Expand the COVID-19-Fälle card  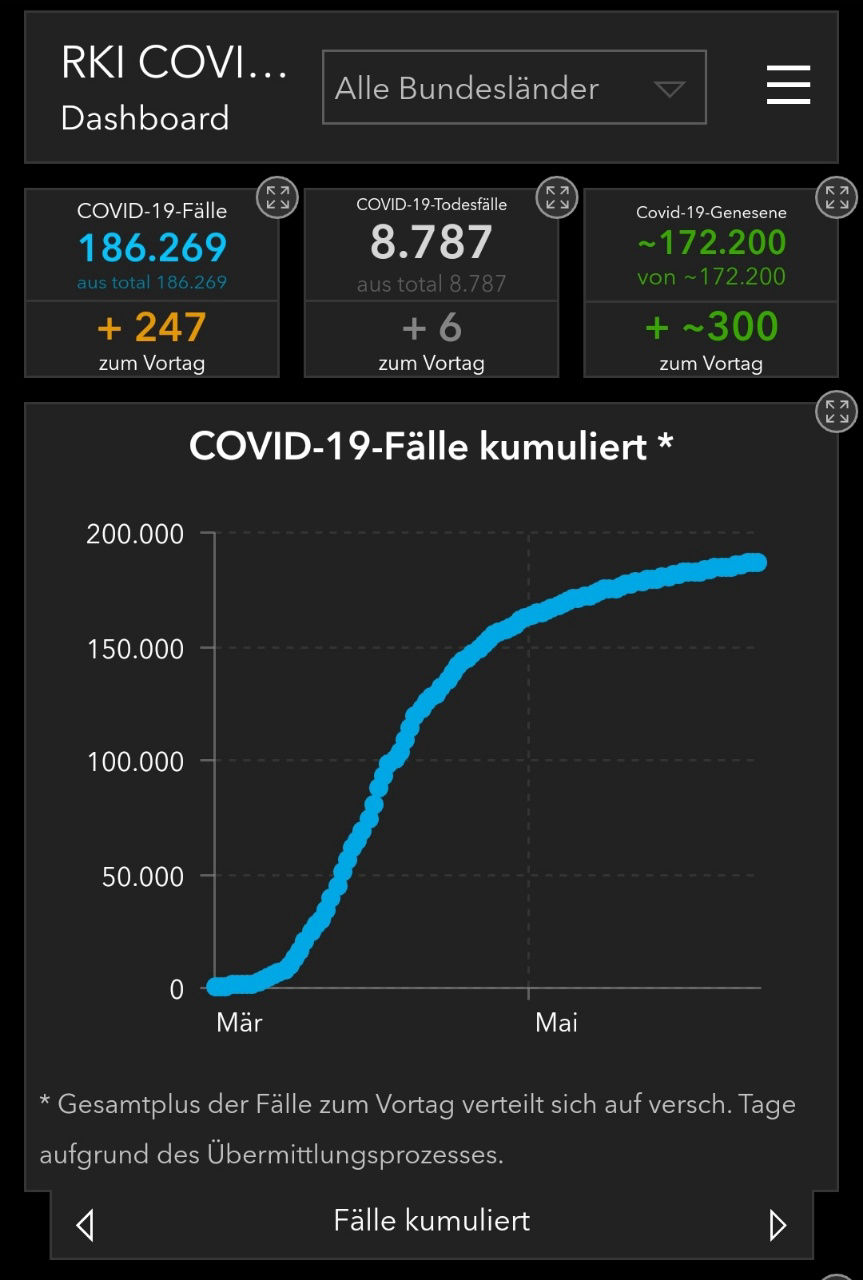pyautogui.click(x=277, y=197)
